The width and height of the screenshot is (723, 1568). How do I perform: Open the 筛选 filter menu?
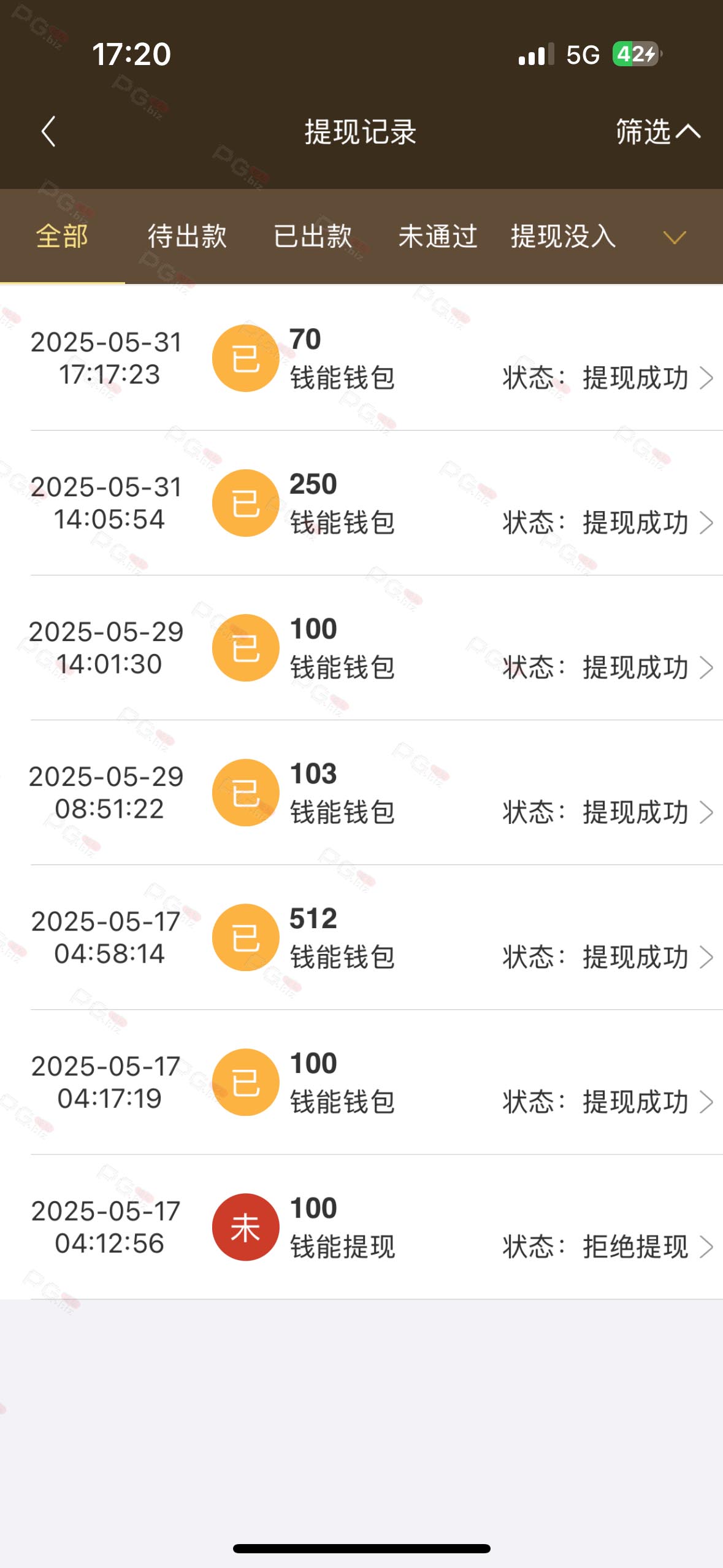click(658, 132)
